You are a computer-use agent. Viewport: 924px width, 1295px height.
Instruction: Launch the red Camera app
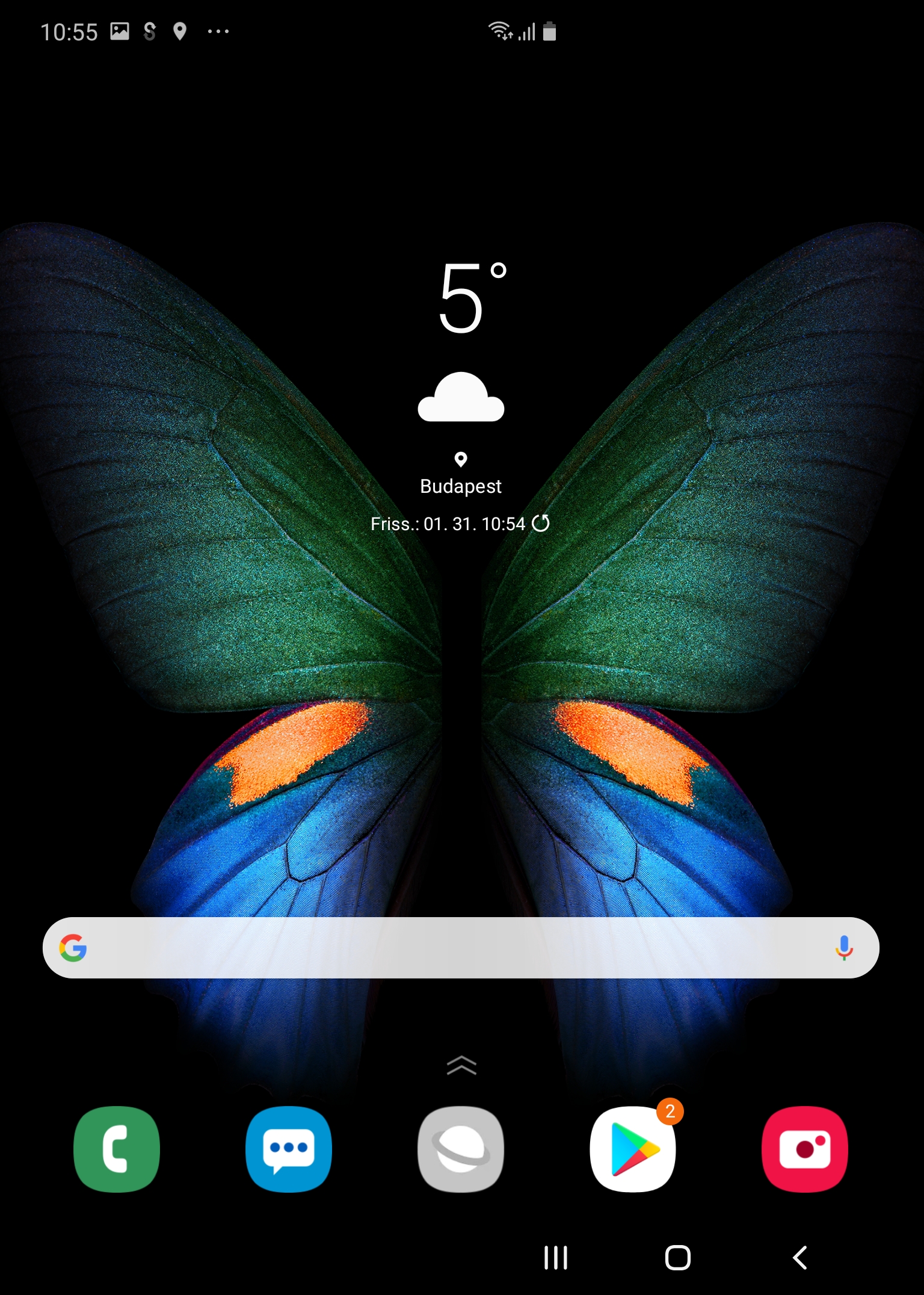805,1149
